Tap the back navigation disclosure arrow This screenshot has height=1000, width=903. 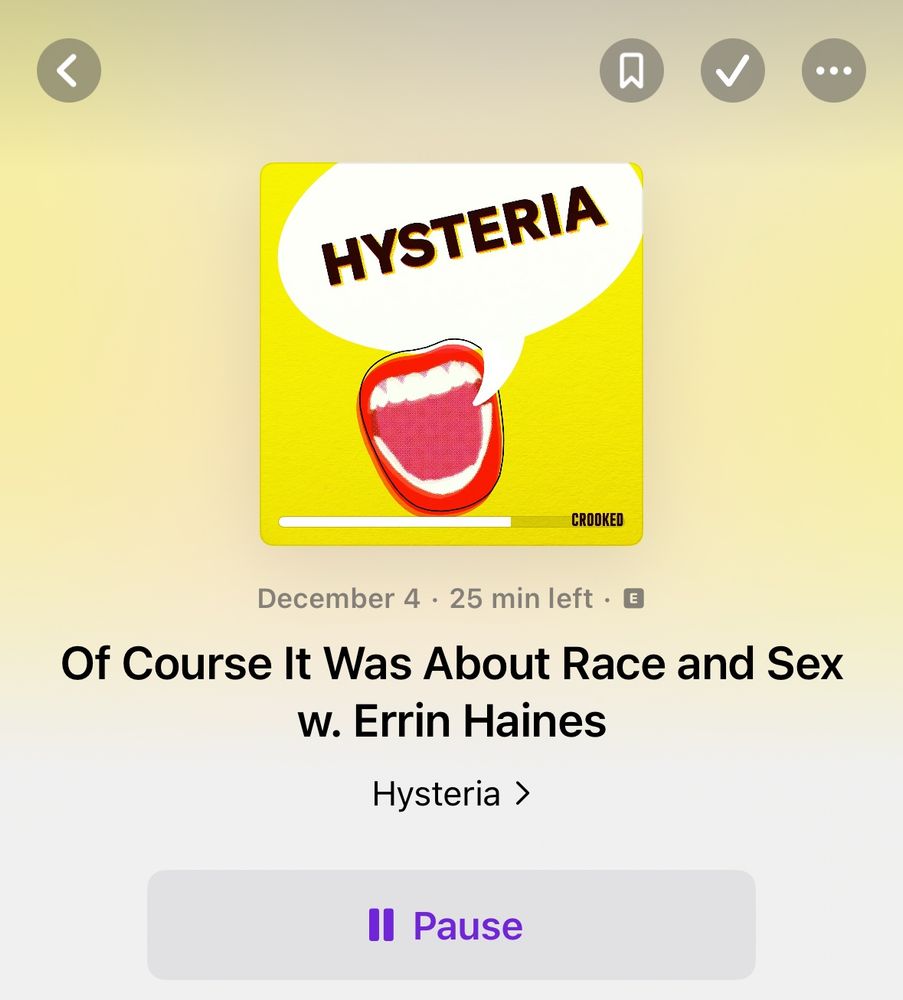[x=68, y=70]
